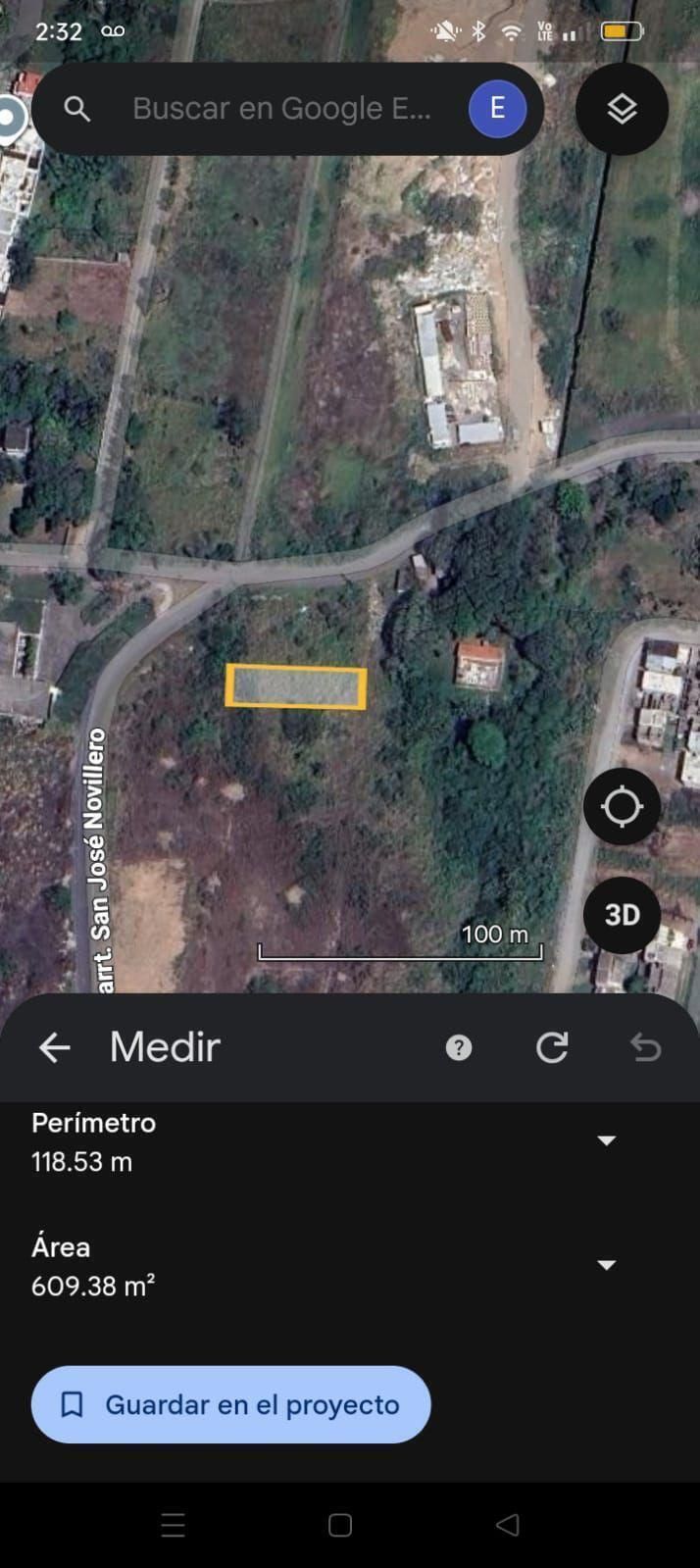The image size is (700, 1568).
Task: Expand the Área units dropdown
Action: click(607, 1265)
